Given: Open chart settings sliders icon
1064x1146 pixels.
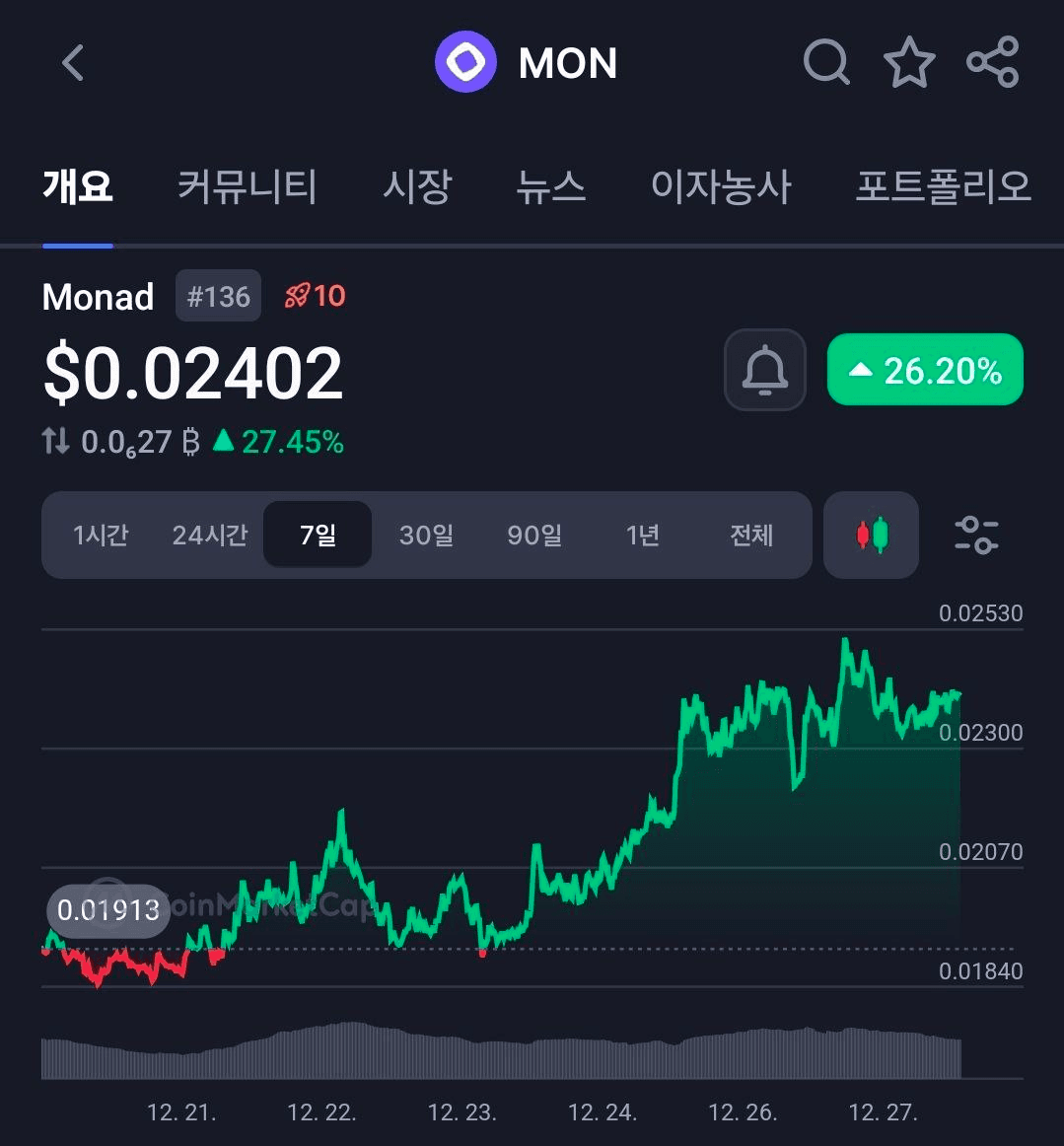Looking at the screenshot, I should point(976,536).
